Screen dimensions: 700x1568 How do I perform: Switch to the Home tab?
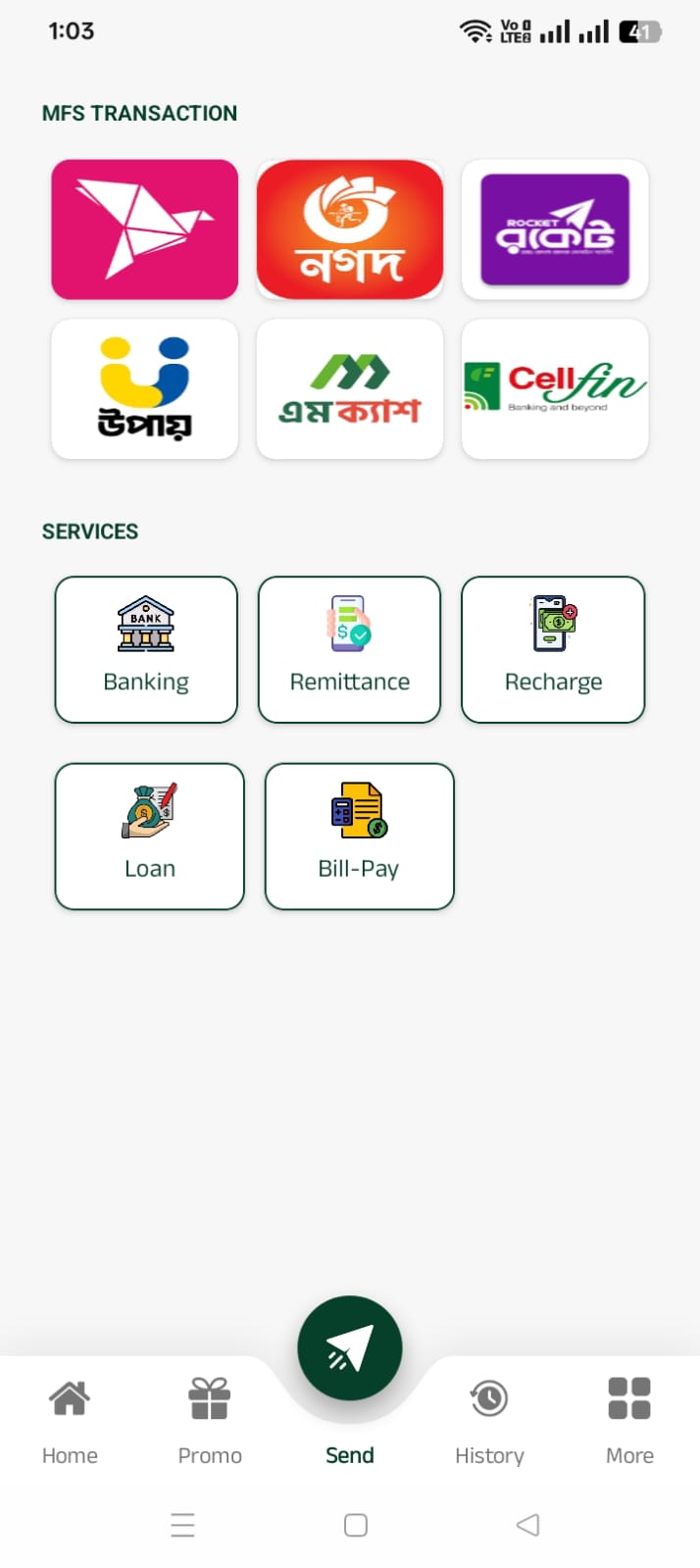coord(70,1418)
